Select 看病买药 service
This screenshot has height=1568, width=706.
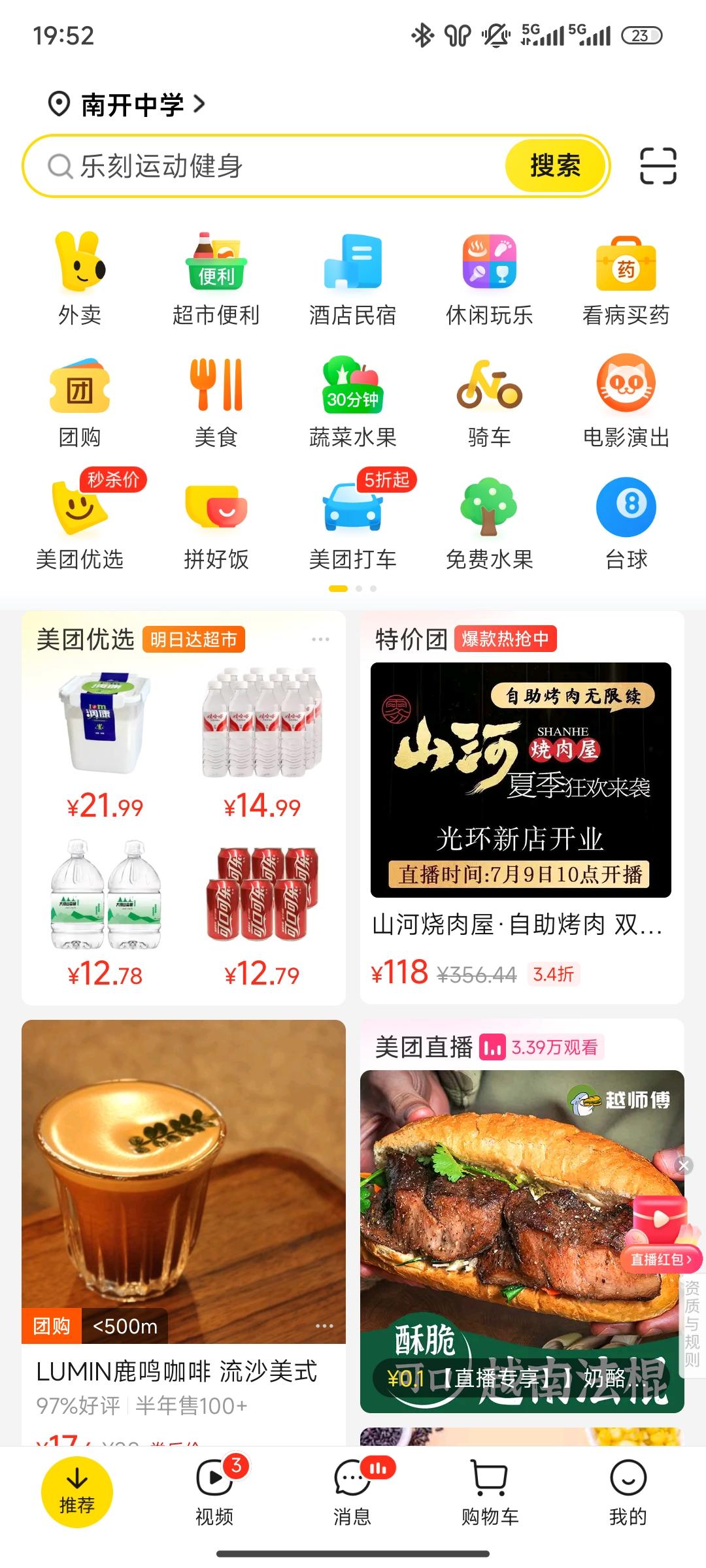(626, 278)
